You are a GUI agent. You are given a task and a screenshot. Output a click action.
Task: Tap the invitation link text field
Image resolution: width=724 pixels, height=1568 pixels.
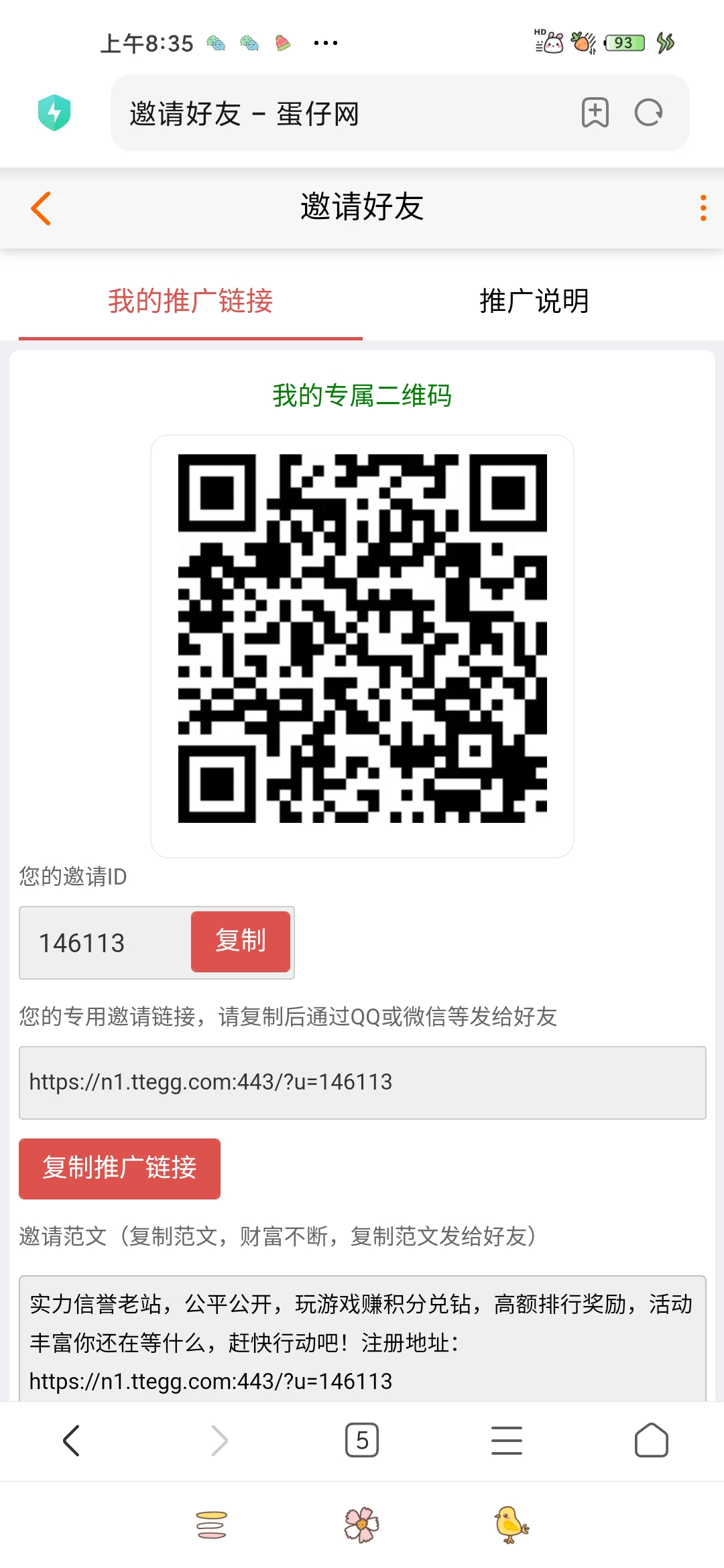point(362,1082)
